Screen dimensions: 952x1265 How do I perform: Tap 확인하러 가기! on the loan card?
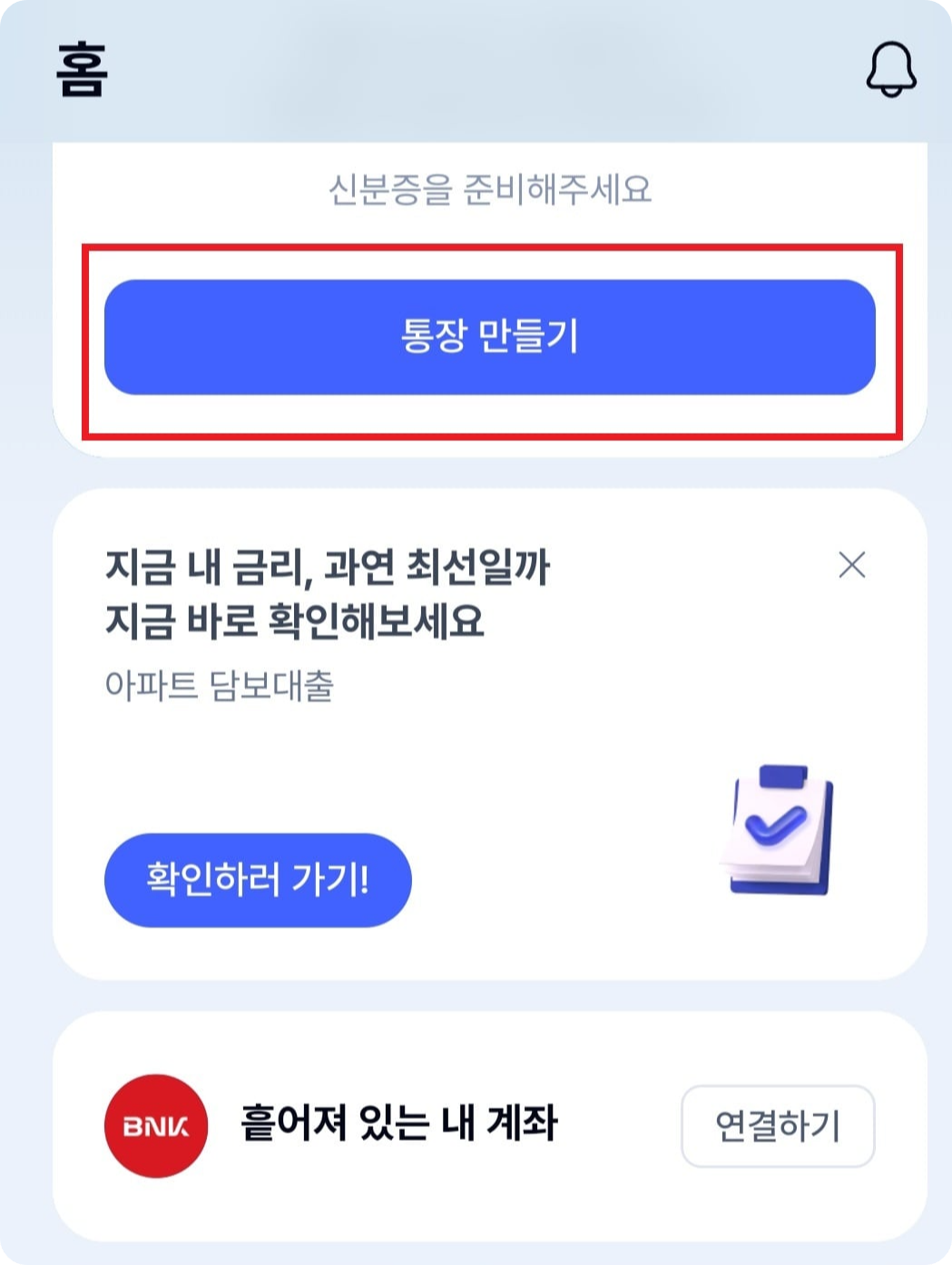click(x=259, y=878)
